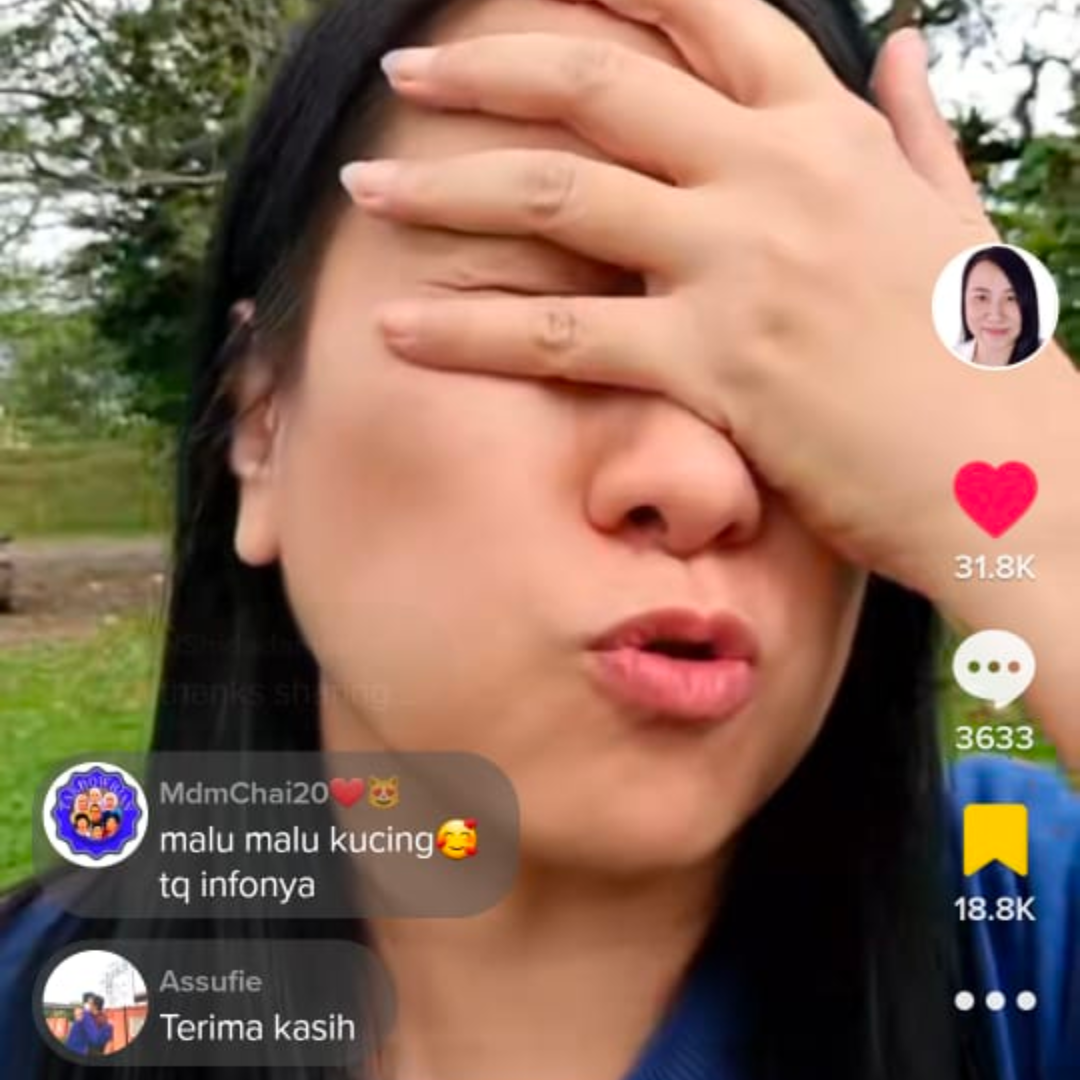
Task: Bookmark this video
Action: [995, 840]
